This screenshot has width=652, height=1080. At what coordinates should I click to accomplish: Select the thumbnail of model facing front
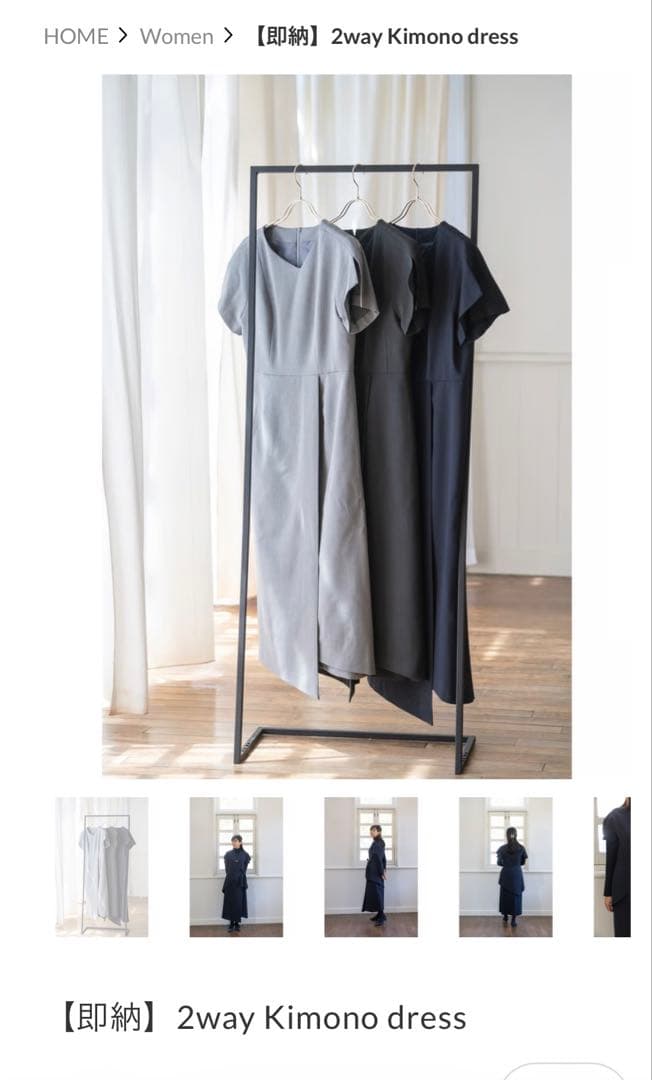tap(236, 866)
